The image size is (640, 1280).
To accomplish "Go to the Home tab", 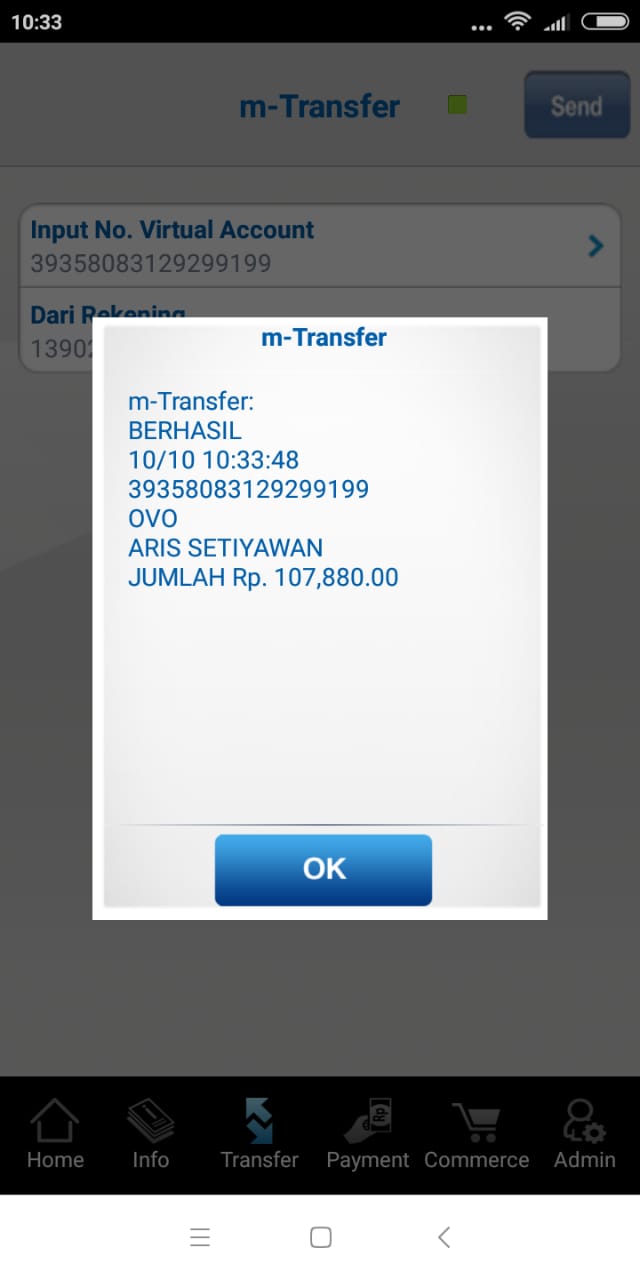I will tap(55, 1135).
